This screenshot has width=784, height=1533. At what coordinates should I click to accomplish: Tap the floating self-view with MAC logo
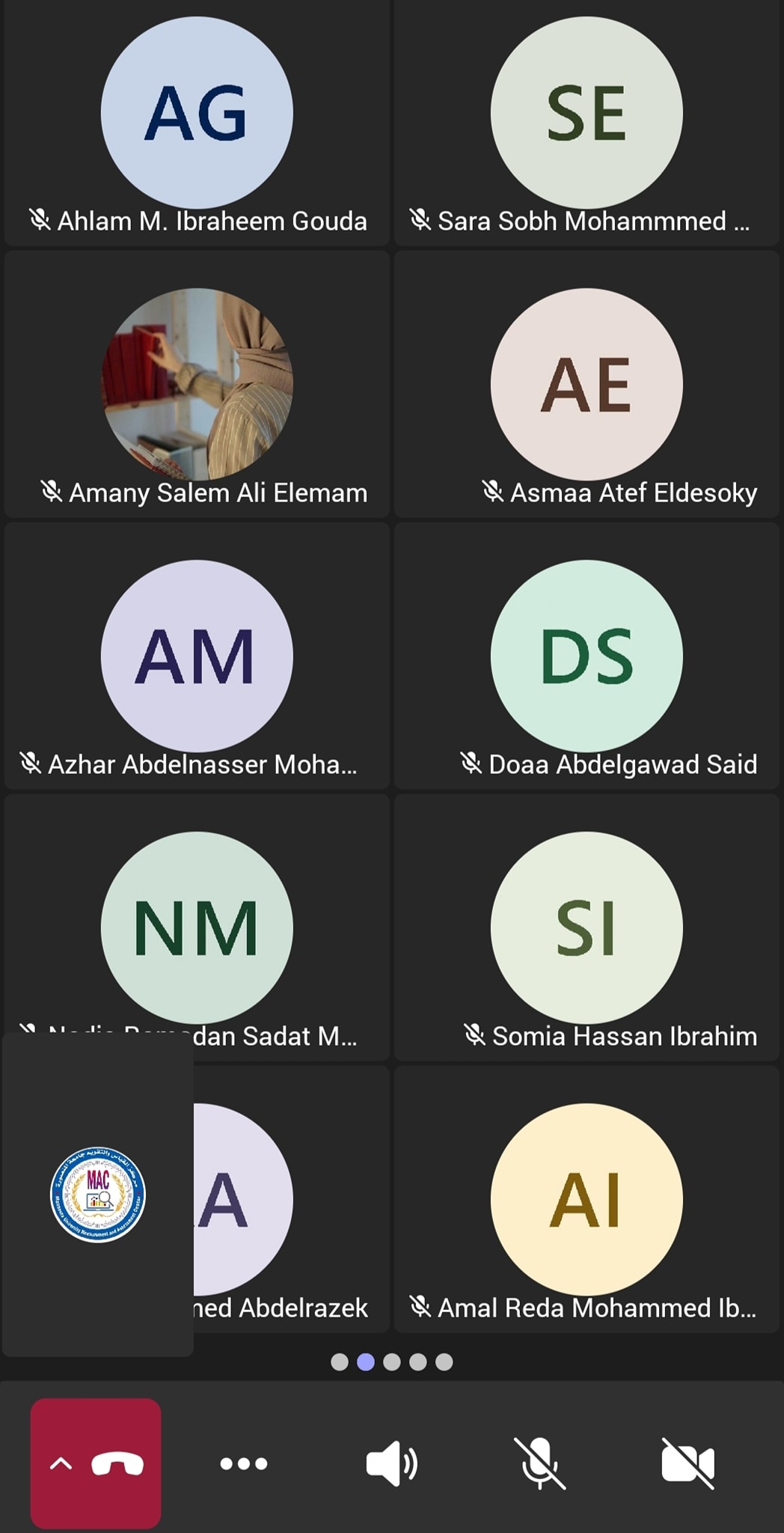(x=98, y=1195)
